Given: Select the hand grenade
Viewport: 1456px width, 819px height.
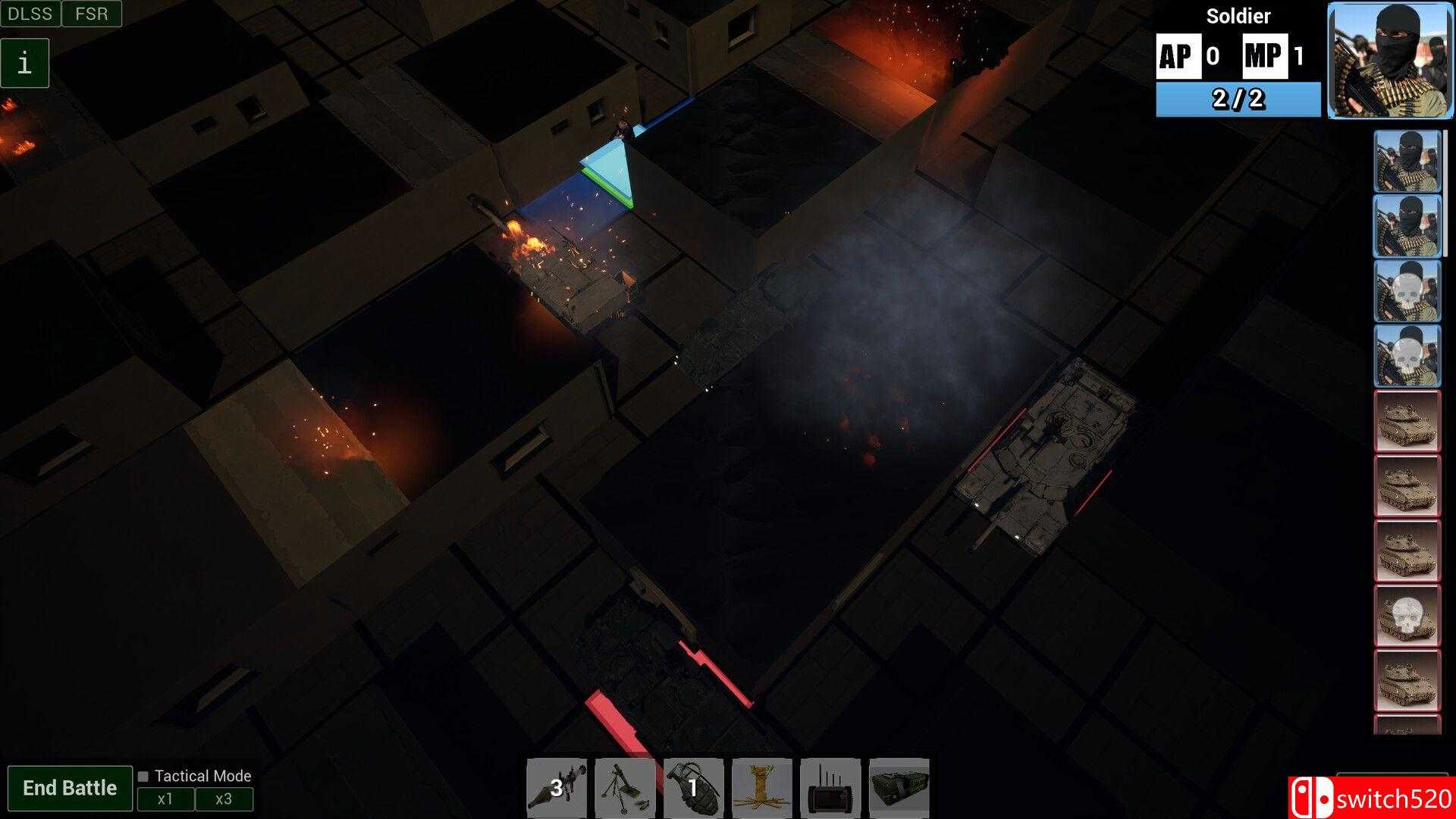Looking at the screenshot, I should click(693, 788).
